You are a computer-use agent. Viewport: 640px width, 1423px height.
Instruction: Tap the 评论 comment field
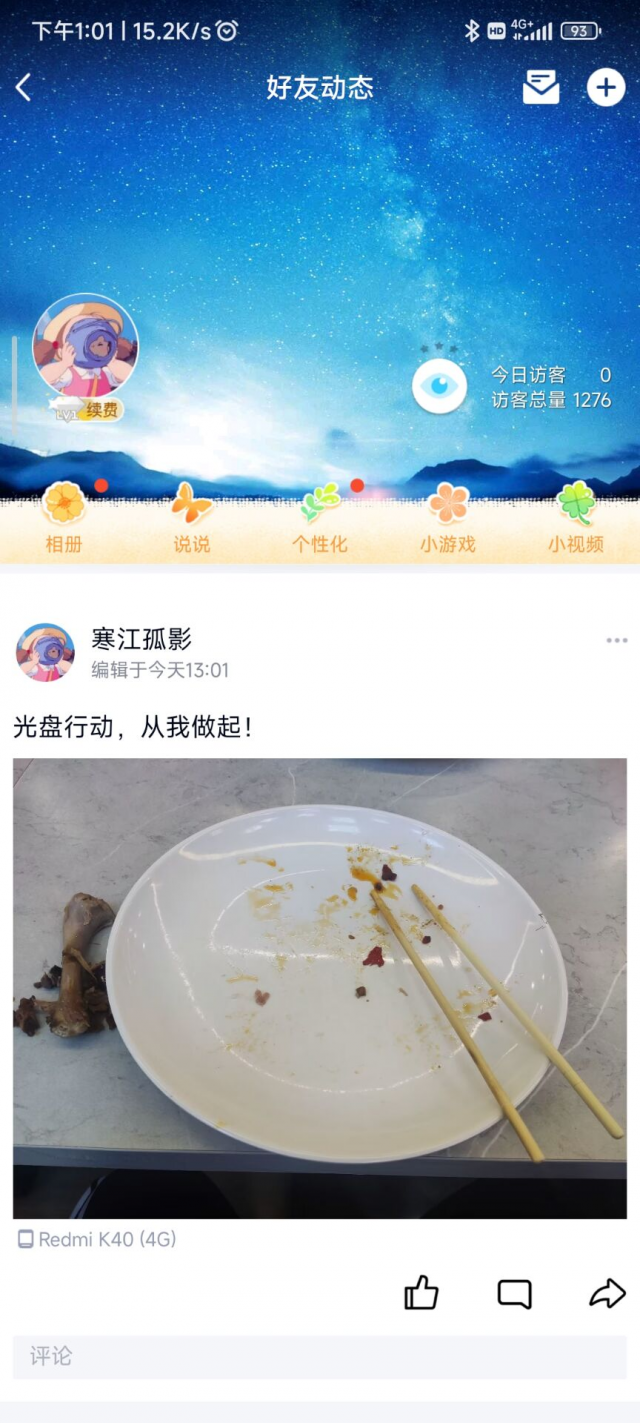click(320, 1357)
